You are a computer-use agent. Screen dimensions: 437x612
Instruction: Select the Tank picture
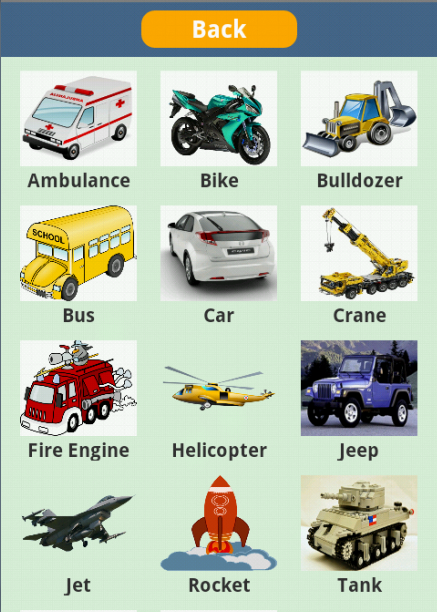point(359,523)
